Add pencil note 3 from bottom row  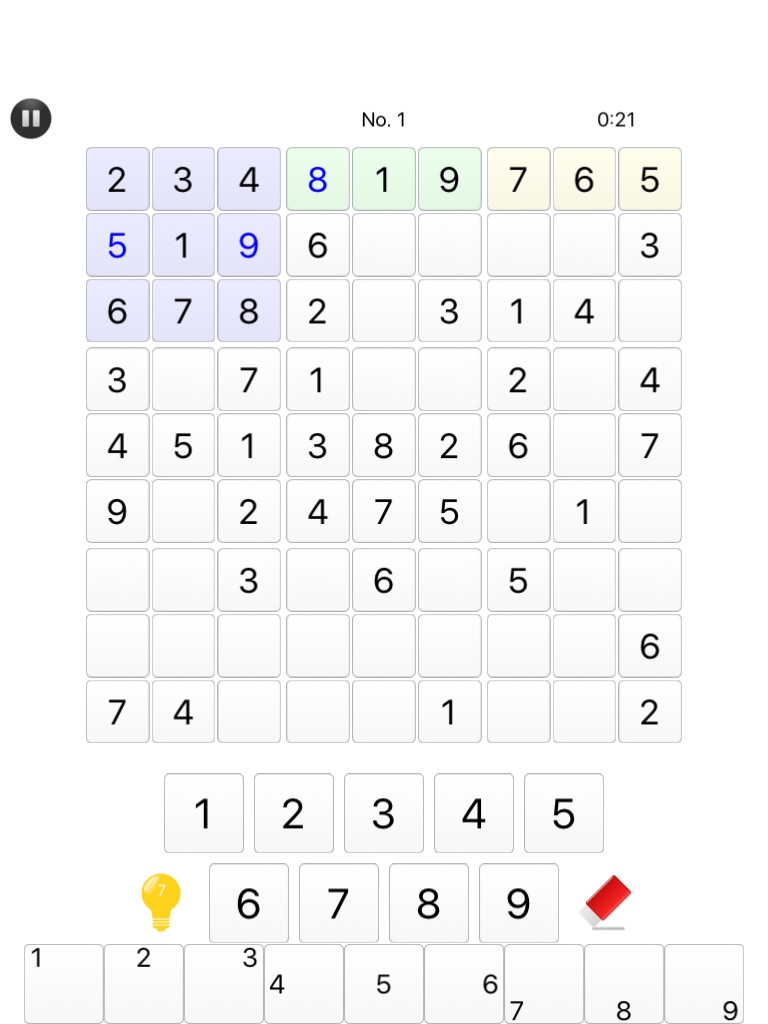(x=224, y=984)
